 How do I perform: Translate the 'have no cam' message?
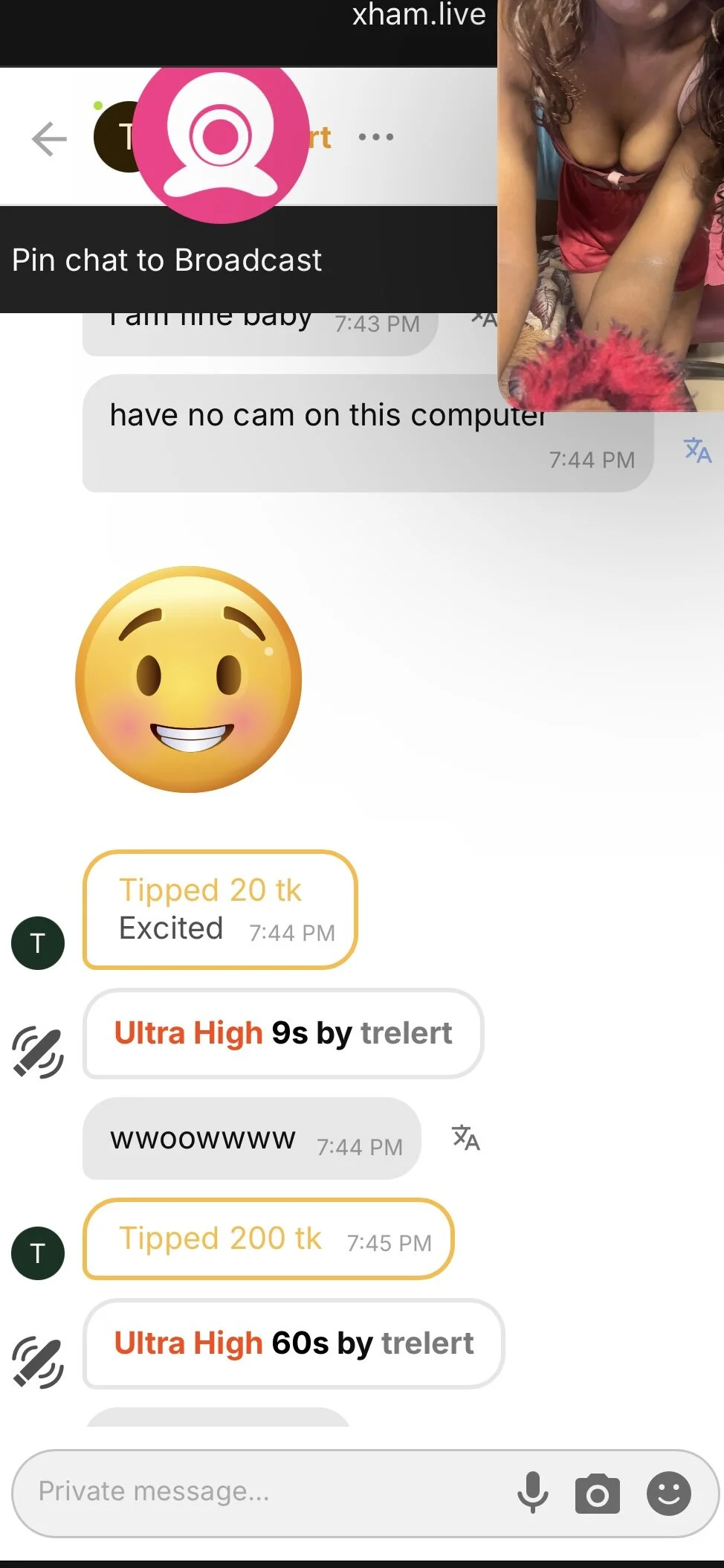[697, 450]
